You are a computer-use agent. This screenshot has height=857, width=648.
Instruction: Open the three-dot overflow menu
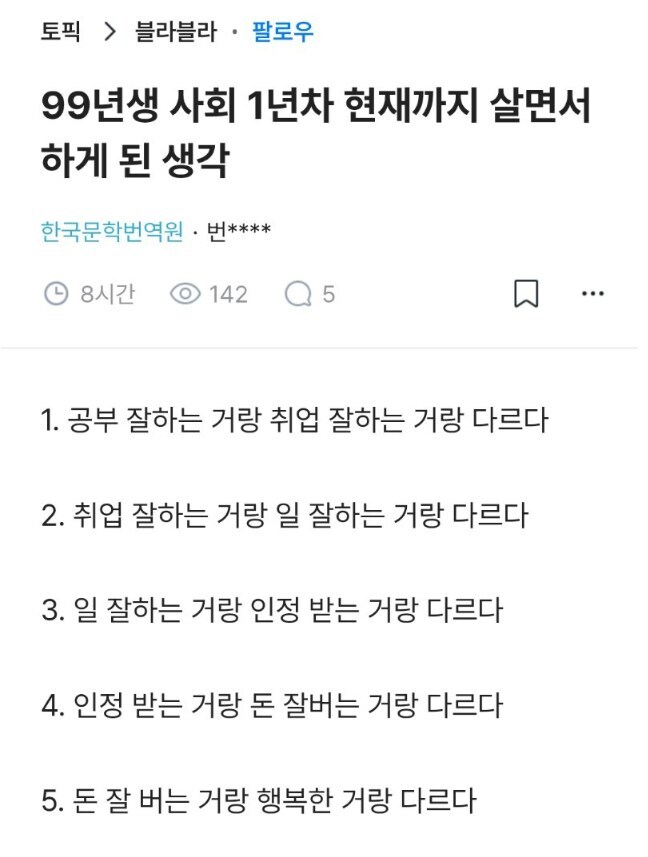593,294
